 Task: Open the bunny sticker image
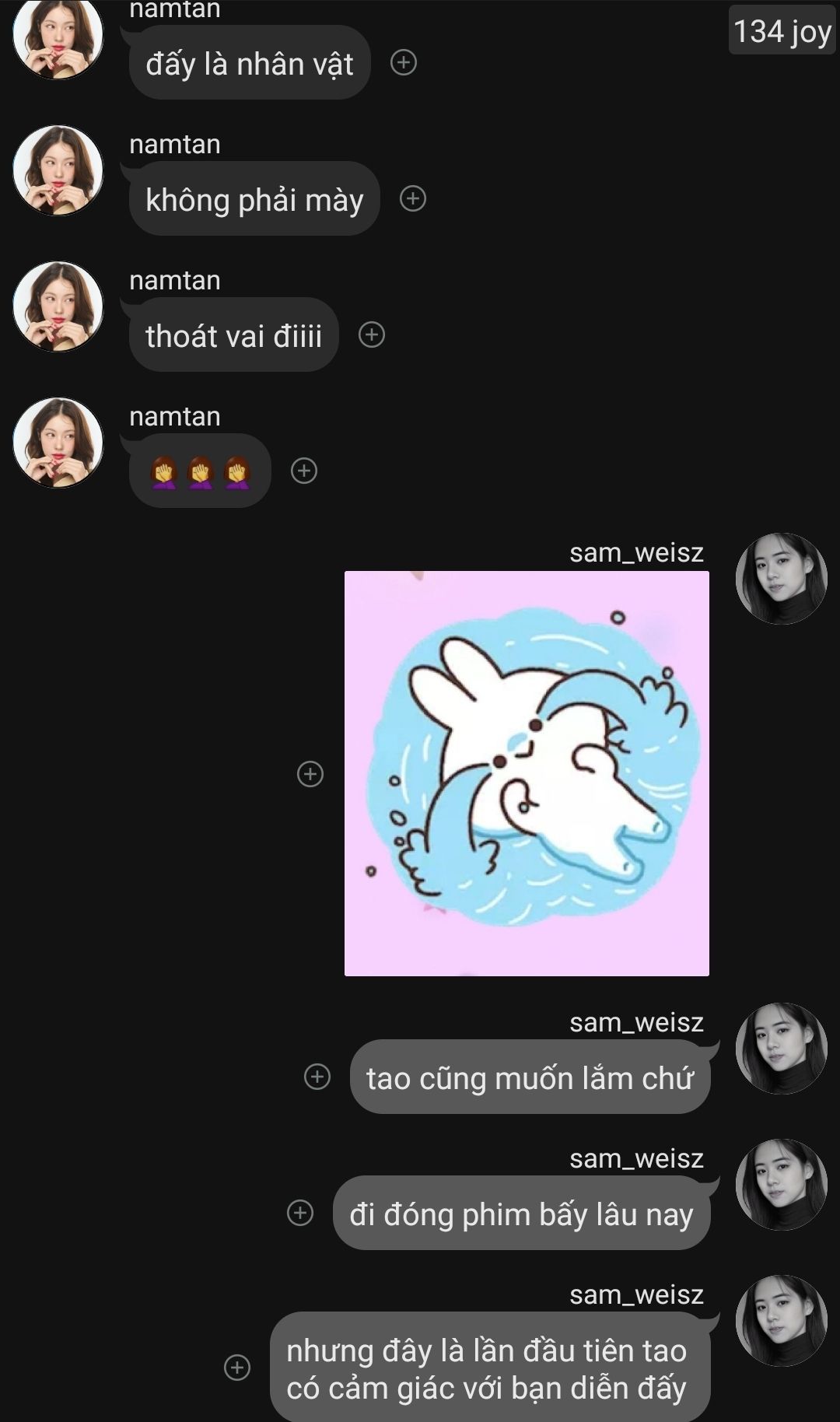point(527,773)
